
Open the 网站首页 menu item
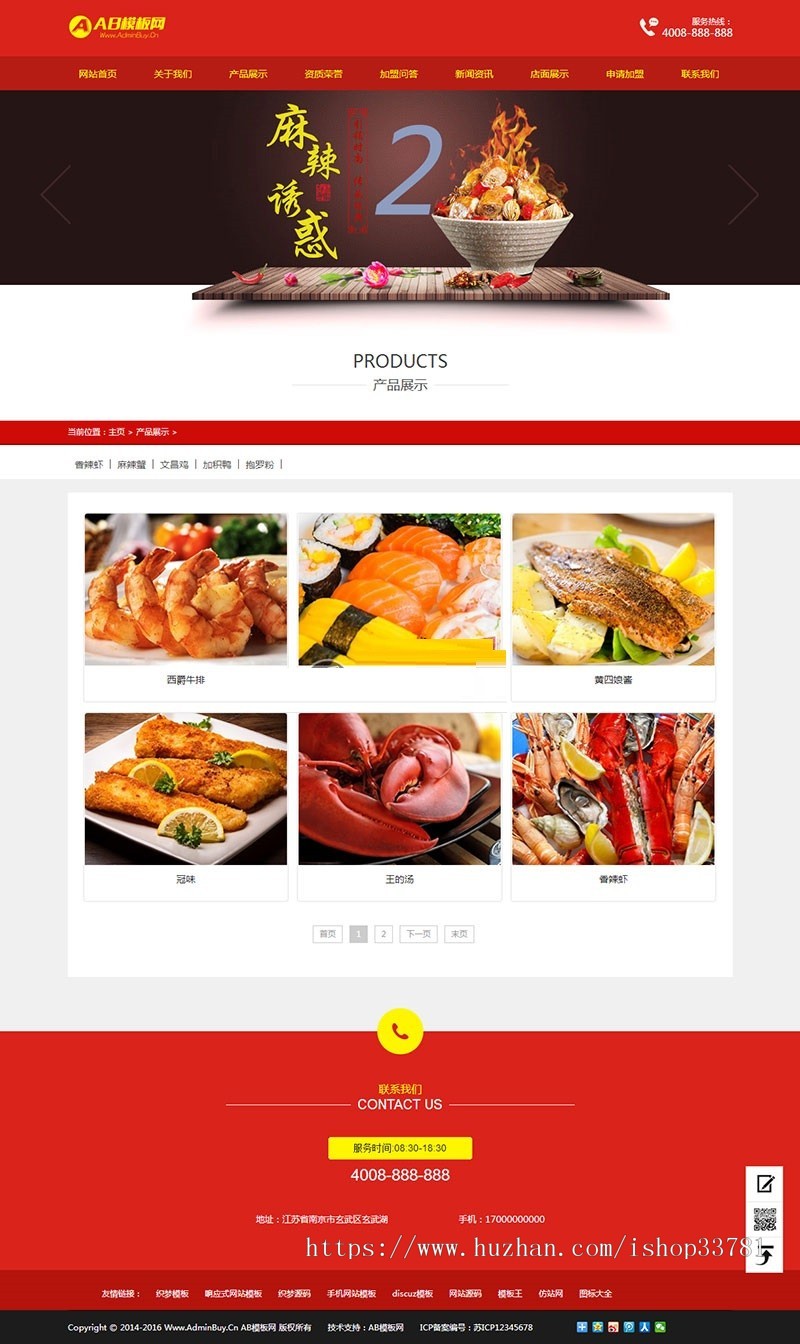(x=98, y=73)
